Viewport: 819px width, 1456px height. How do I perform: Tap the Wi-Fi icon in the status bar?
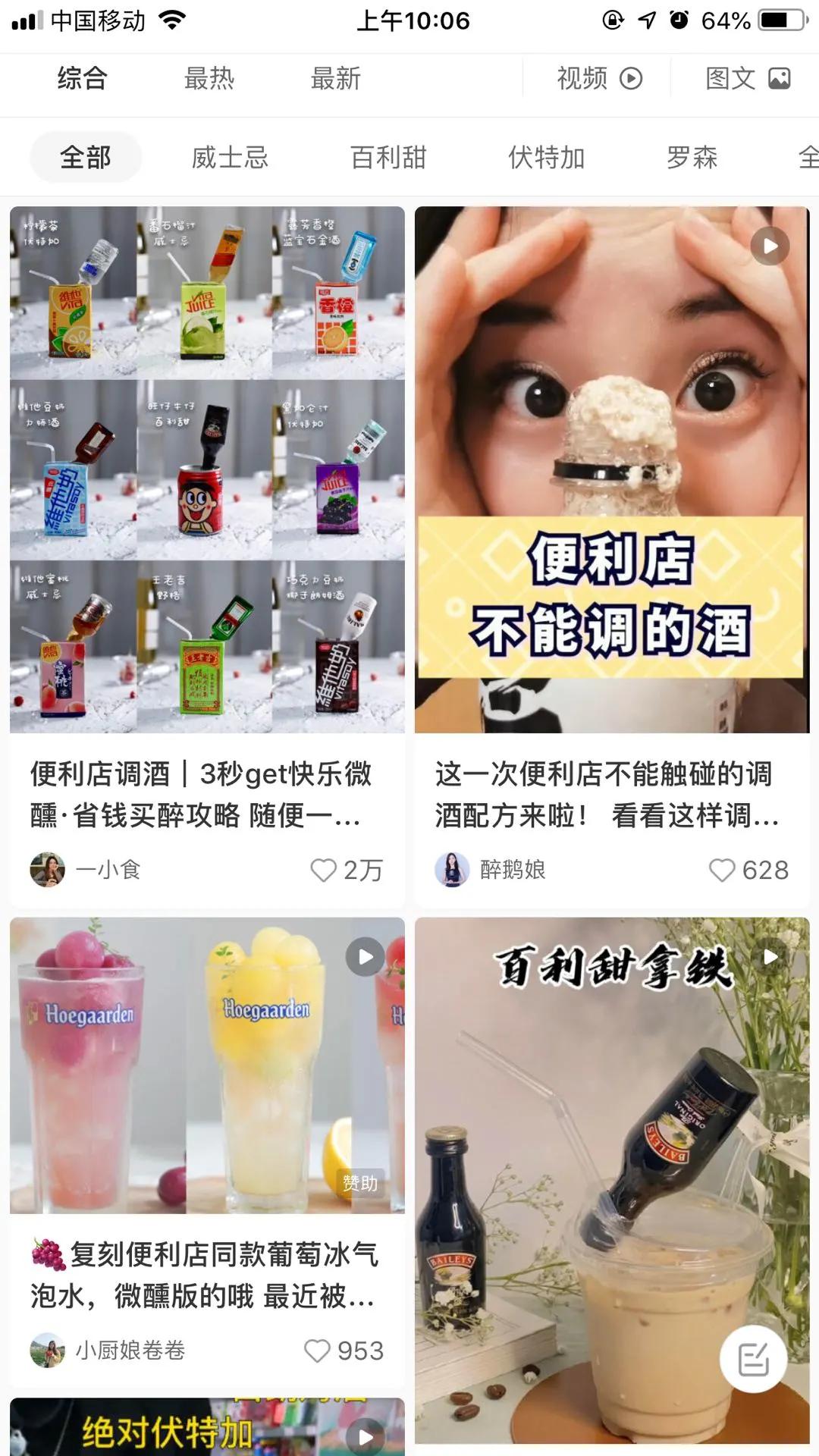point(171,20)
